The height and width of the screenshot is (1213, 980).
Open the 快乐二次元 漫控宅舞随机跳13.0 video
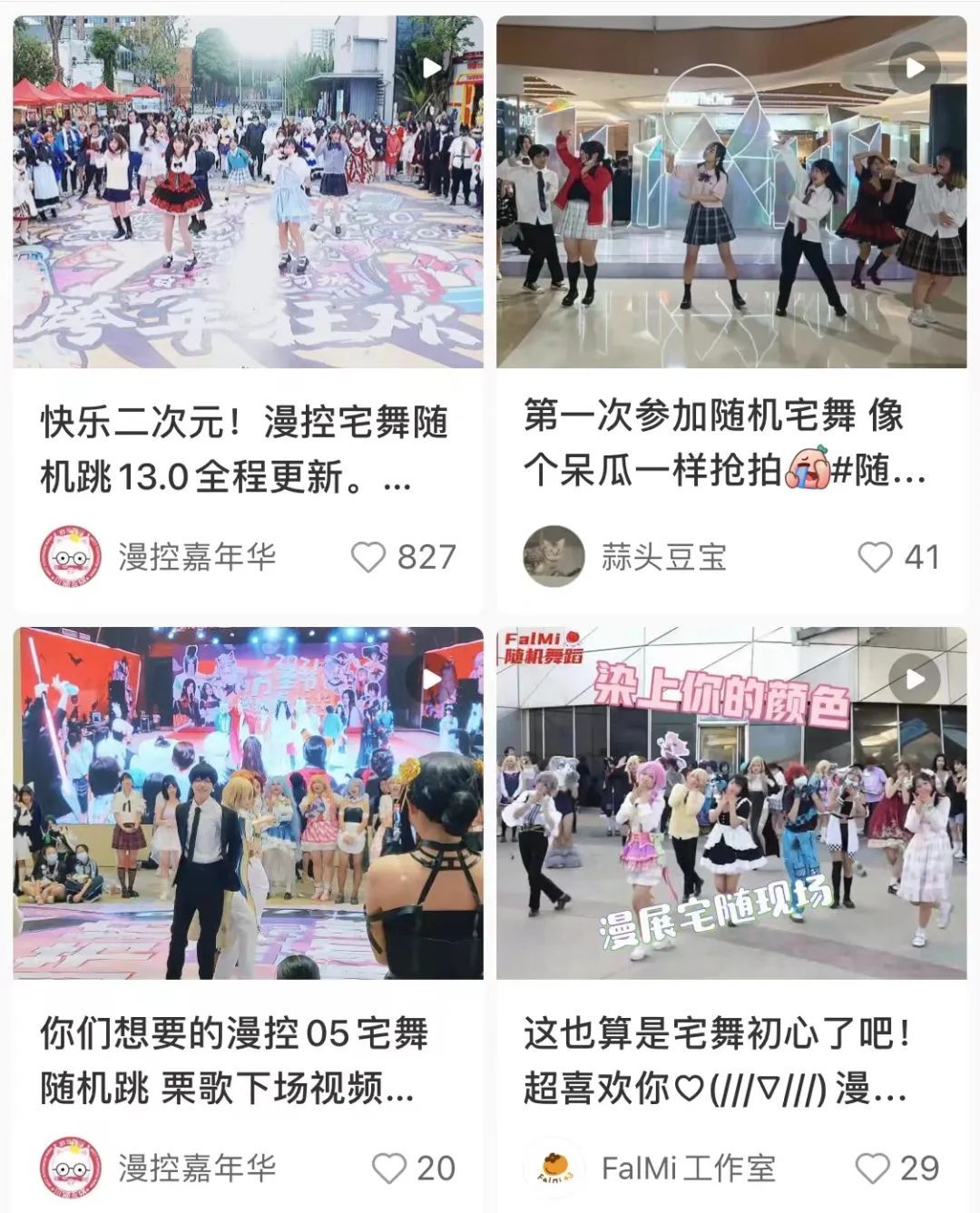coord(248,192)
